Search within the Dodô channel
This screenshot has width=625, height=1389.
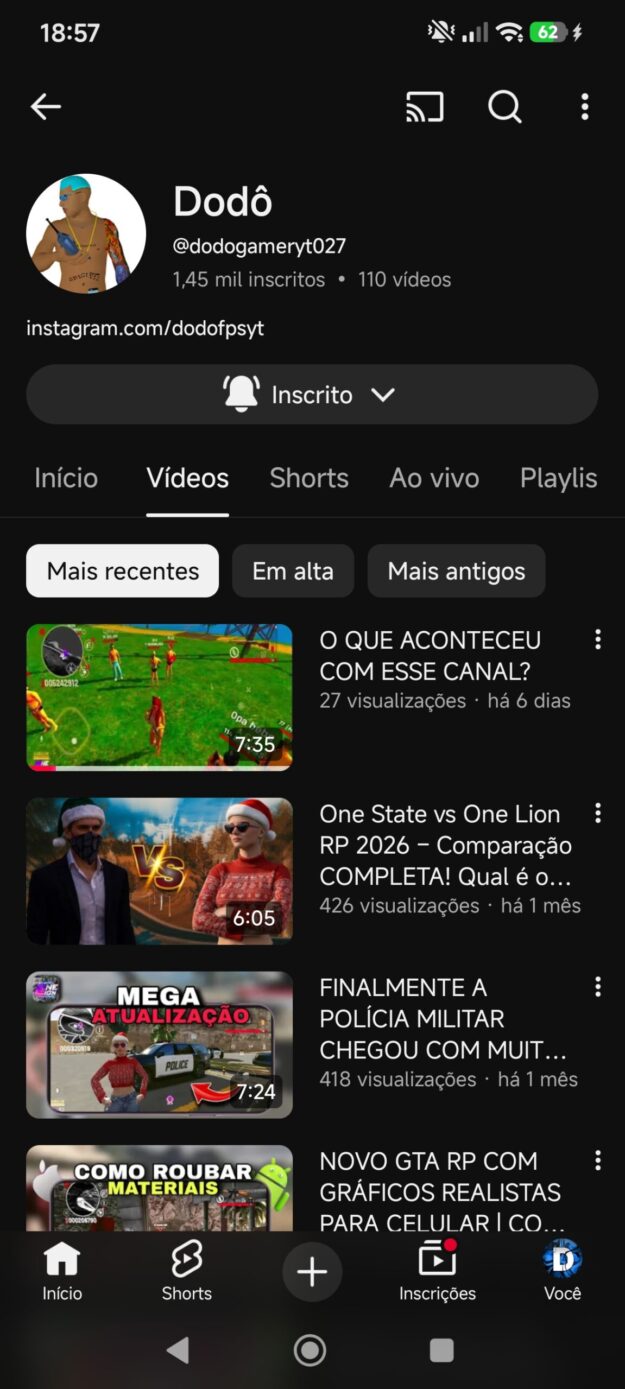tap(504, 107)
